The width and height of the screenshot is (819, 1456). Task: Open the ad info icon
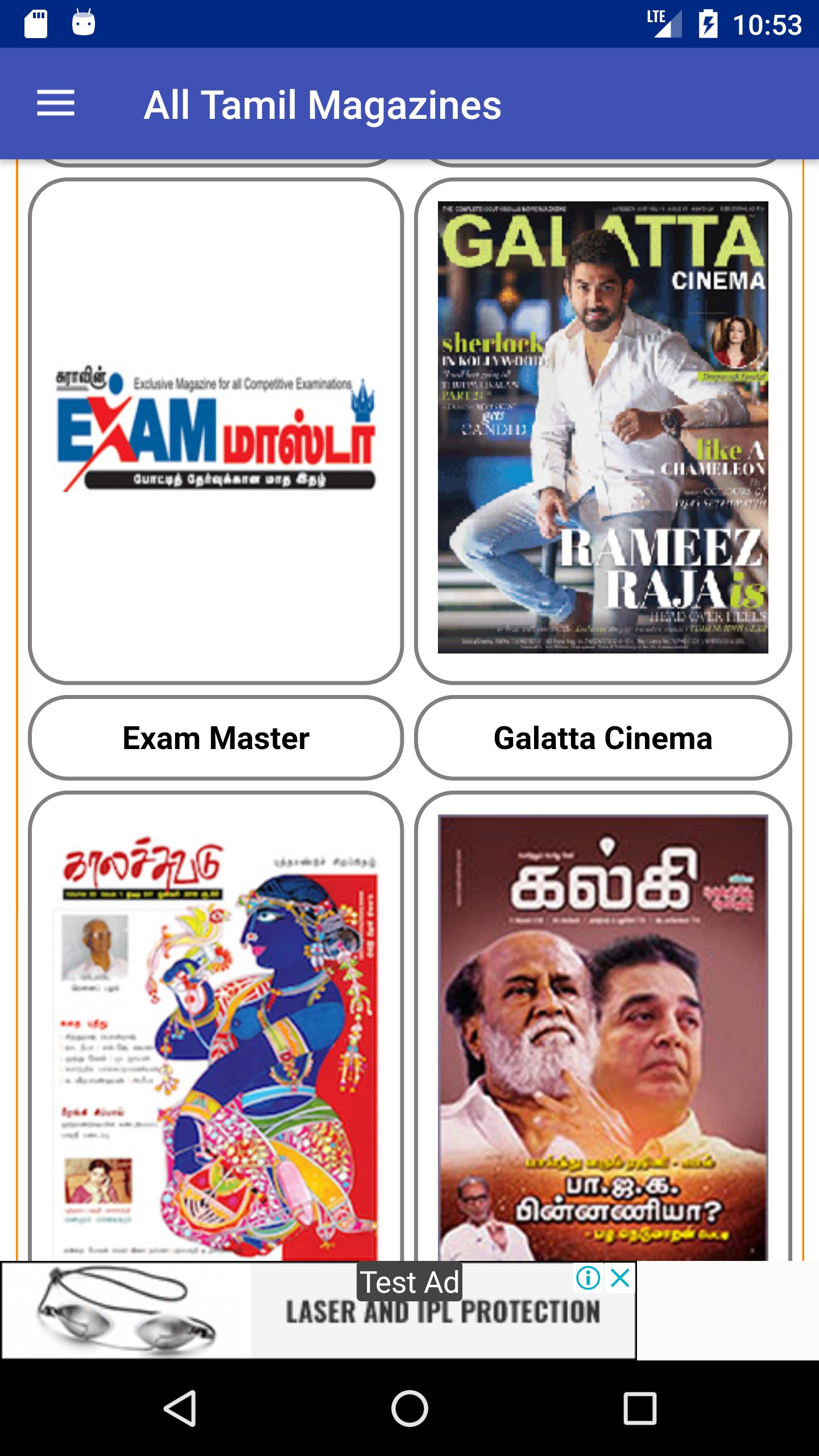coord(588,1278)
